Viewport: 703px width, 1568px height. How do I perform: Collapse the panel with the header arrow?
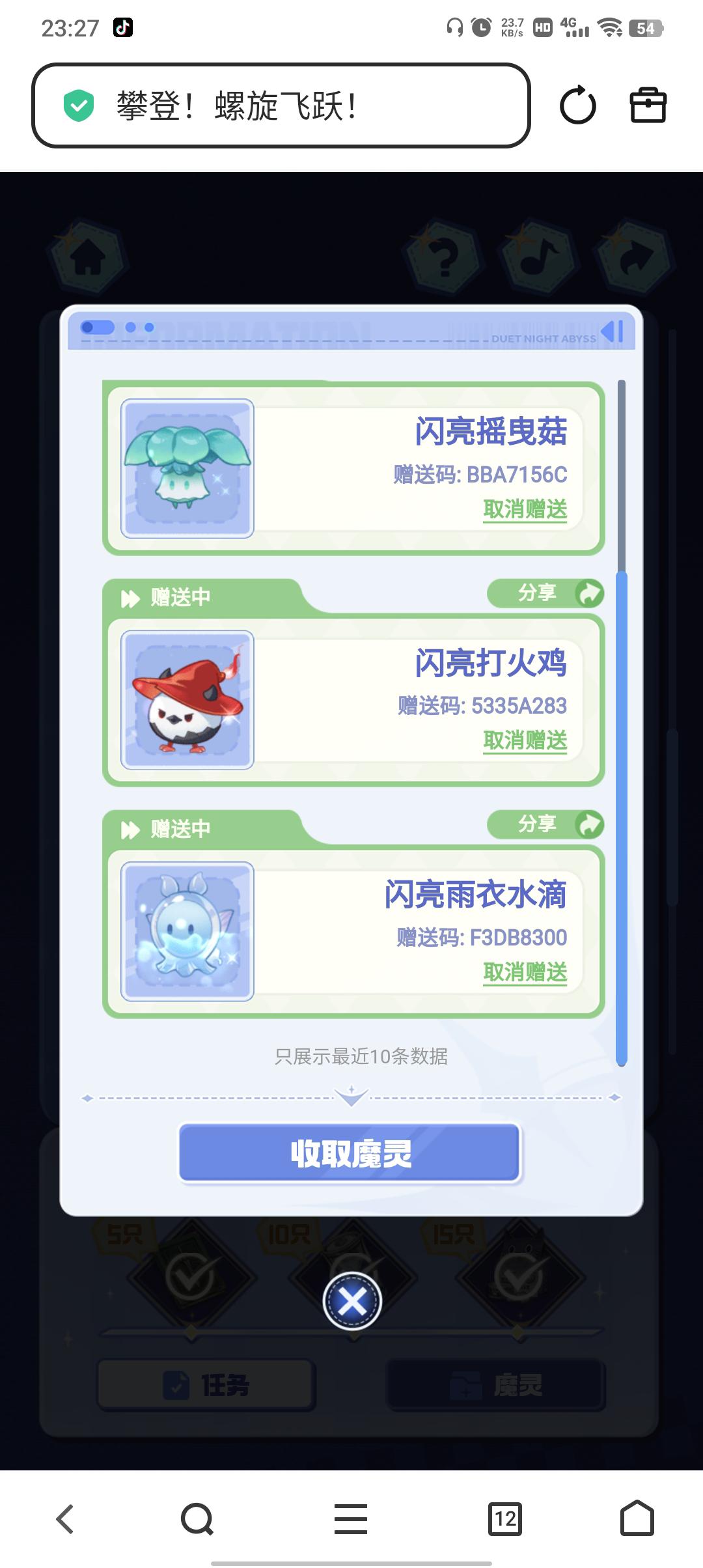tap(612, 331)
